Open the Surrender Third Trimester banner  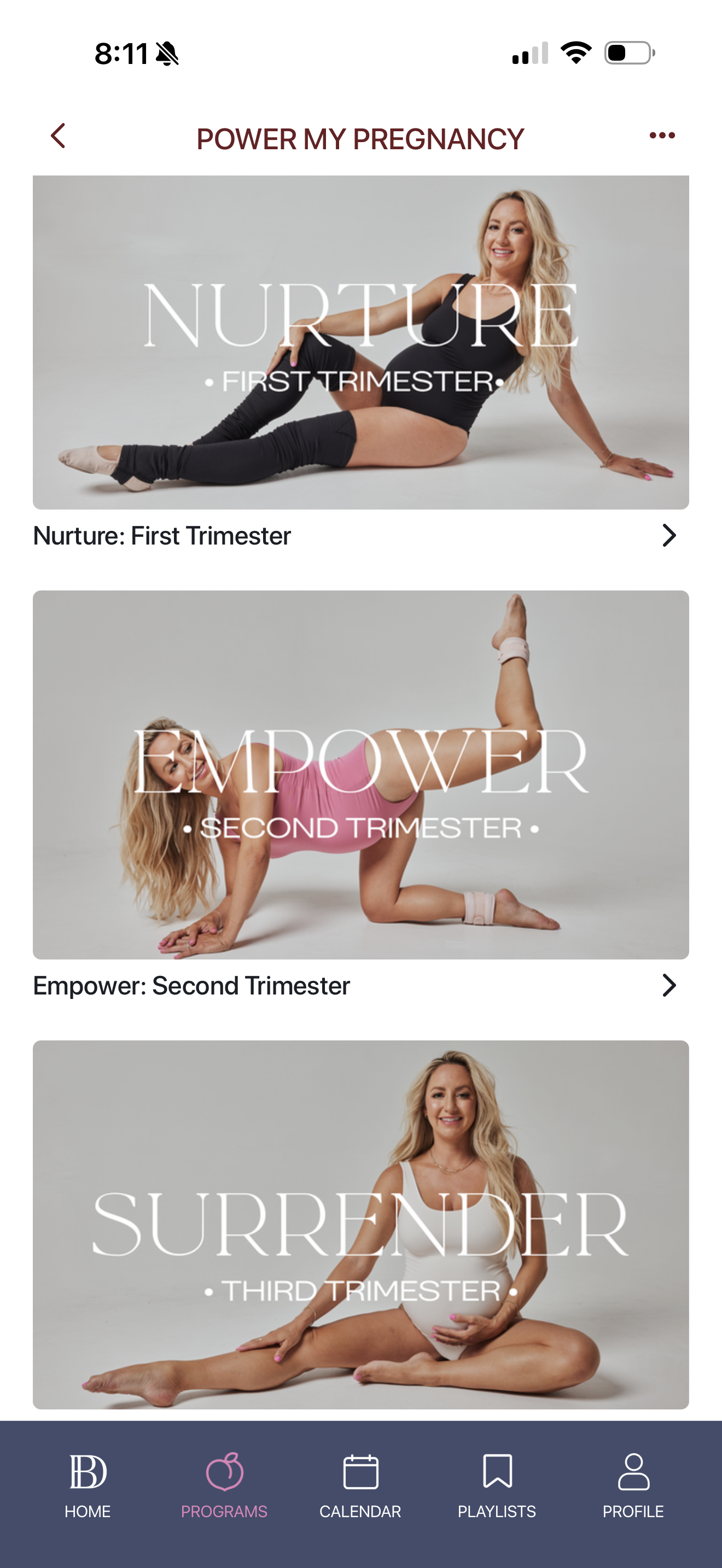click(360, 1225)
